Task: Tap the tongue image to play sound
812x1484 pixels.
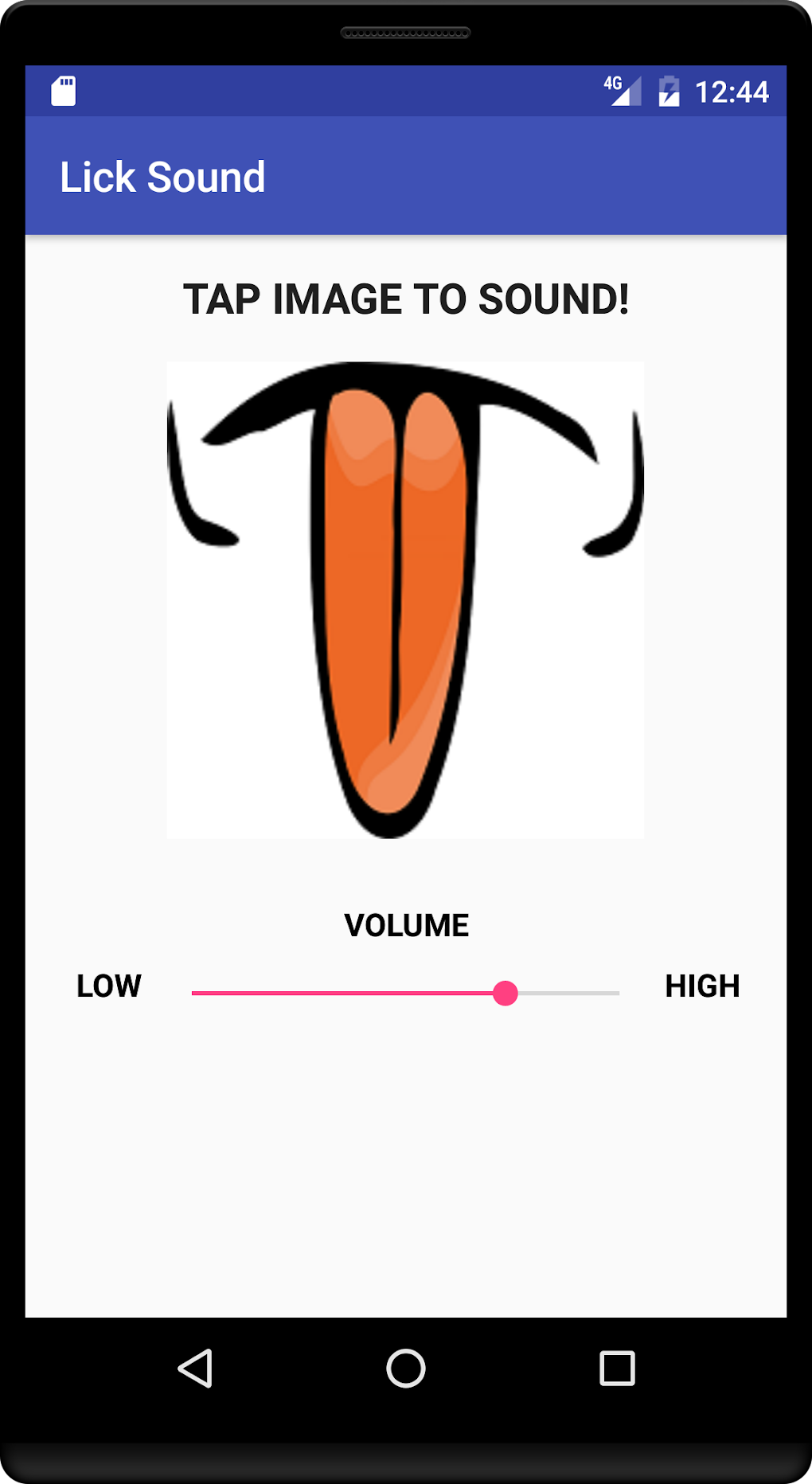Action: pyautogui.click(x=404, y=599)
